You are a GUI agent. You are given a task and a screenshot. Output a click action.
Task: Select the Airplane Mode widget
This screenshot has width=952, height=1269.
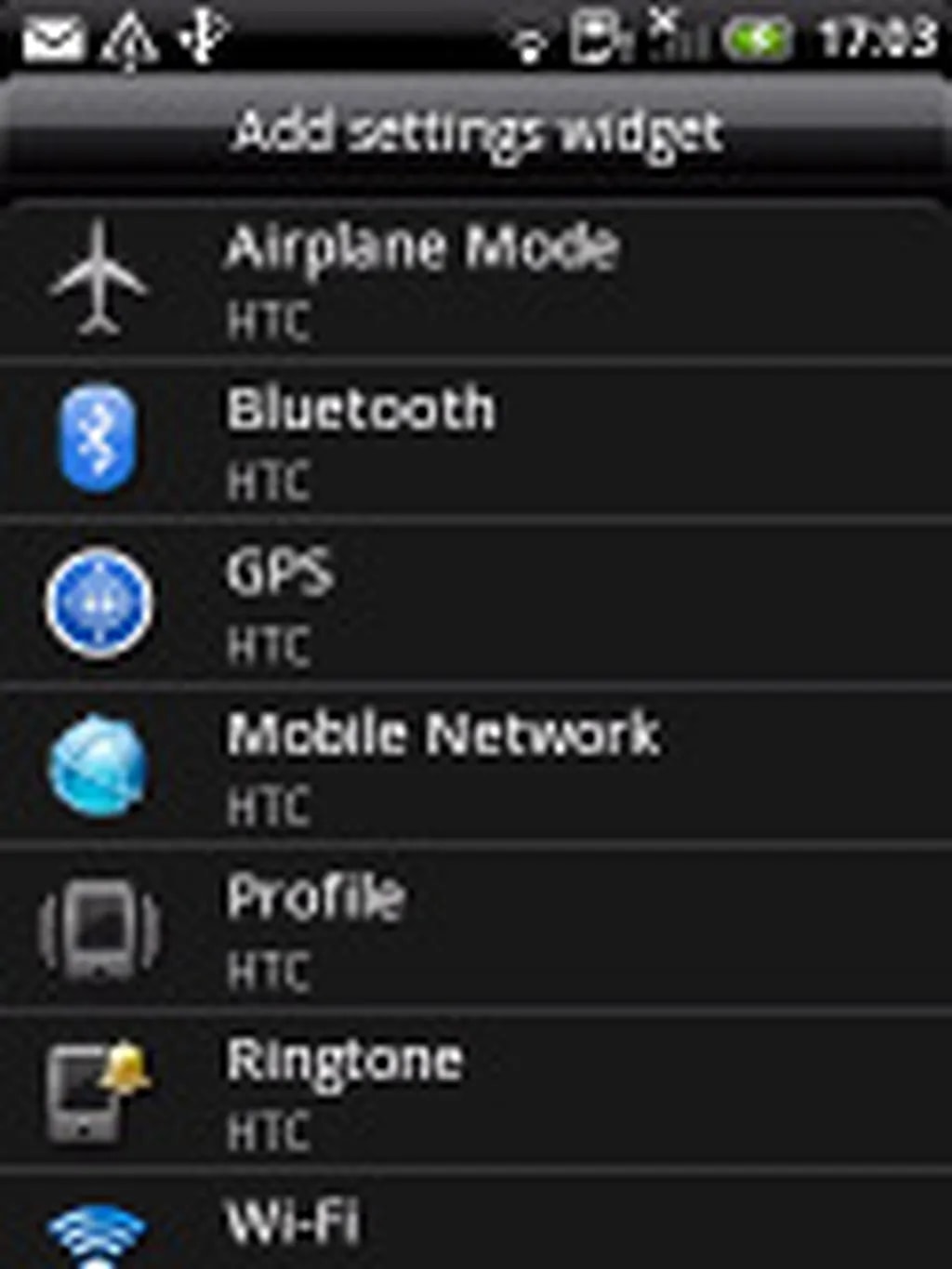476,279
